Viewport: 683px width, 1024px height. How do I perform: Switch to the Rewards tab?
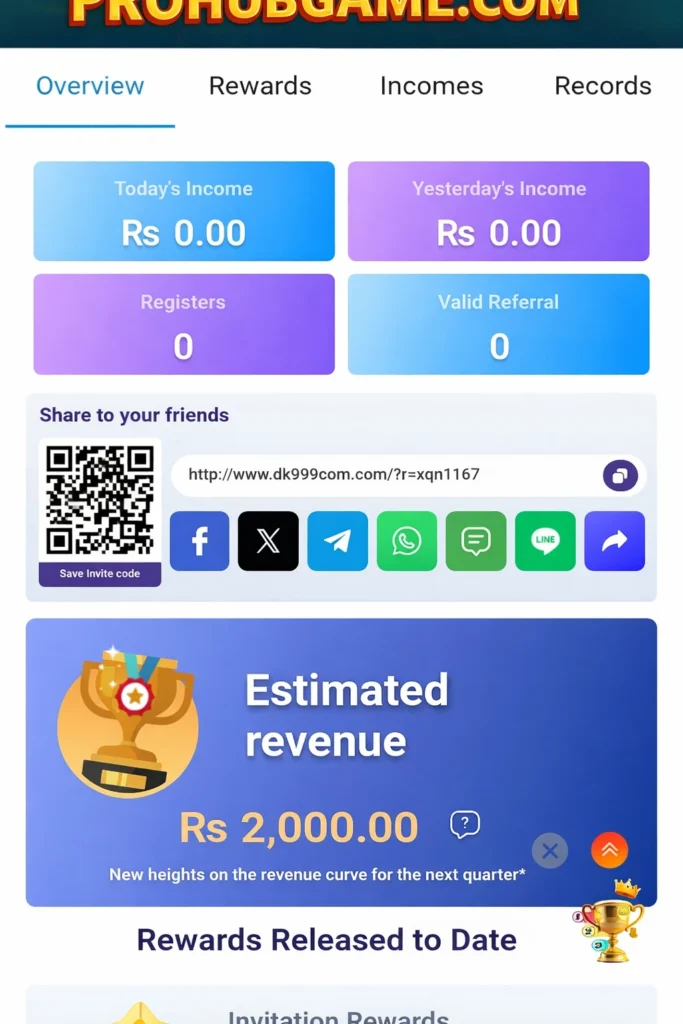coord(260,86)
